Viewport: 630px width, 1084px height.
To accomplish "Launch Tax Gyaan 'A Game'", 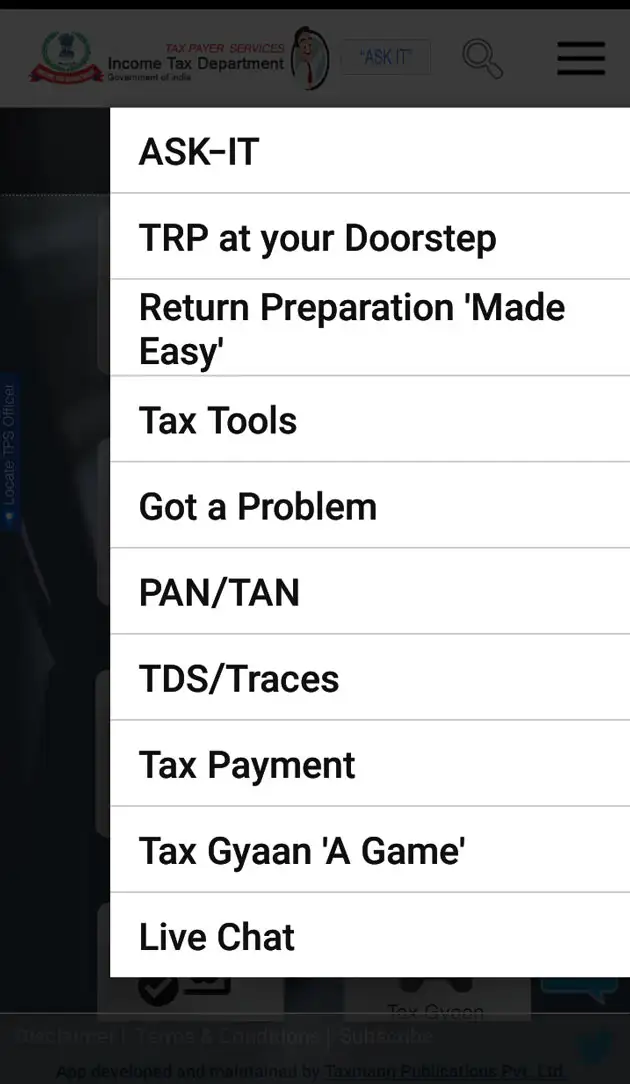I will 369,851.
